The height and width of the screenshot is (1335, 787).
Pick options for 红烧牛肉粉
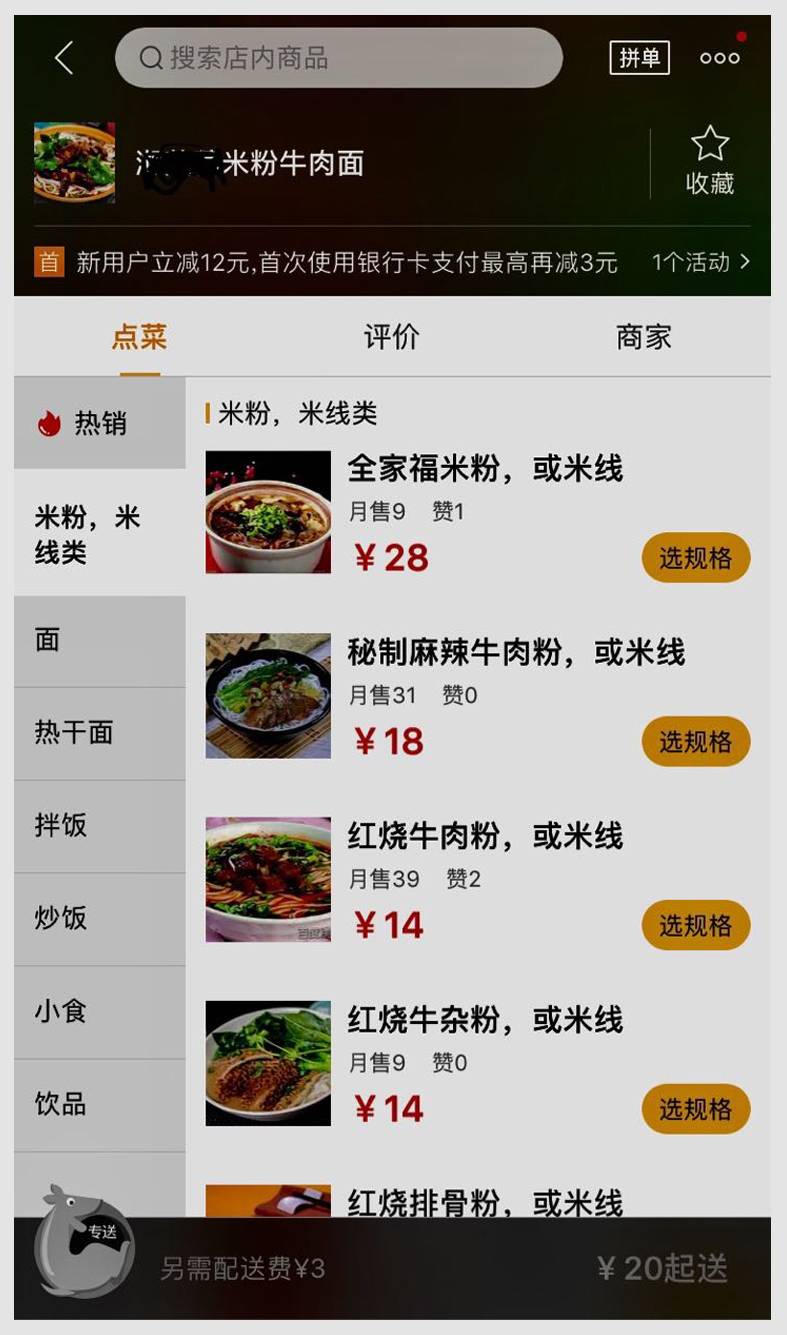[695, 926]
